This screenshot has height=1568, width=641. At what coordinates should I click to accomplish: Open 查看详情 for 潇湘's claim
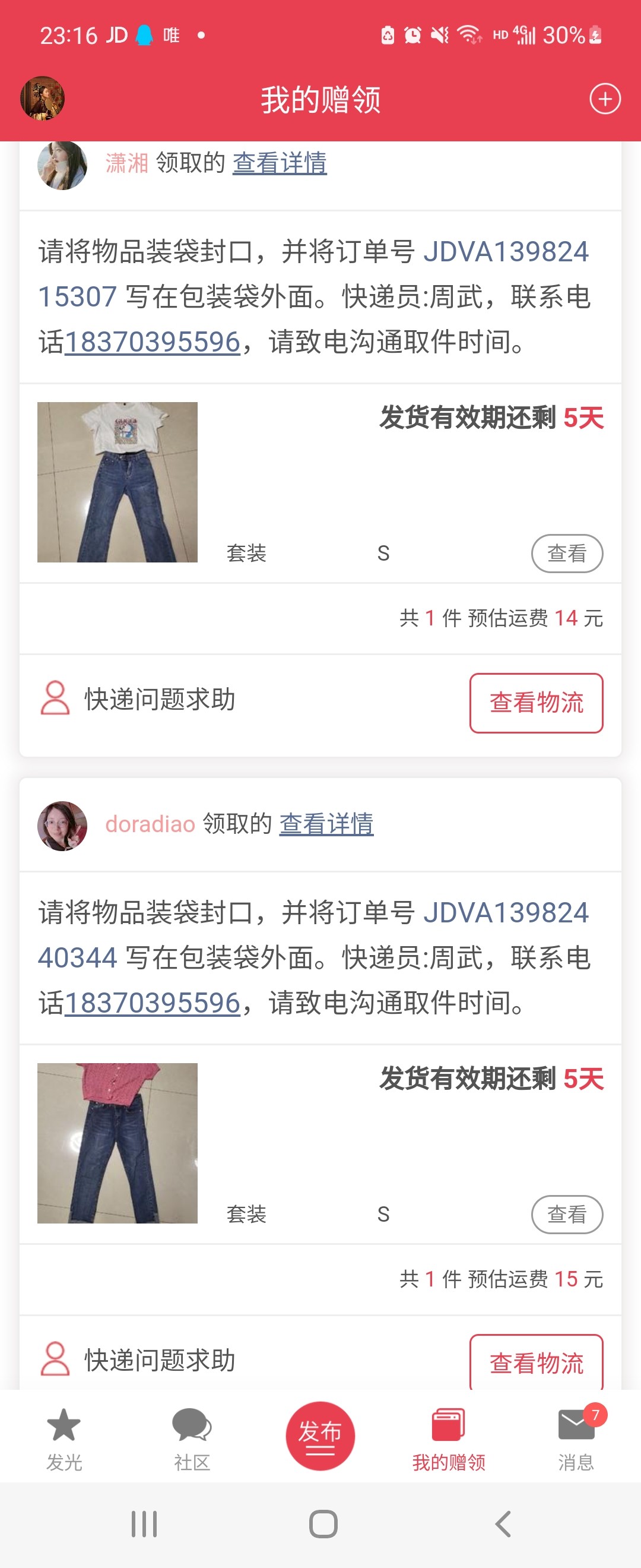point(279,163)
